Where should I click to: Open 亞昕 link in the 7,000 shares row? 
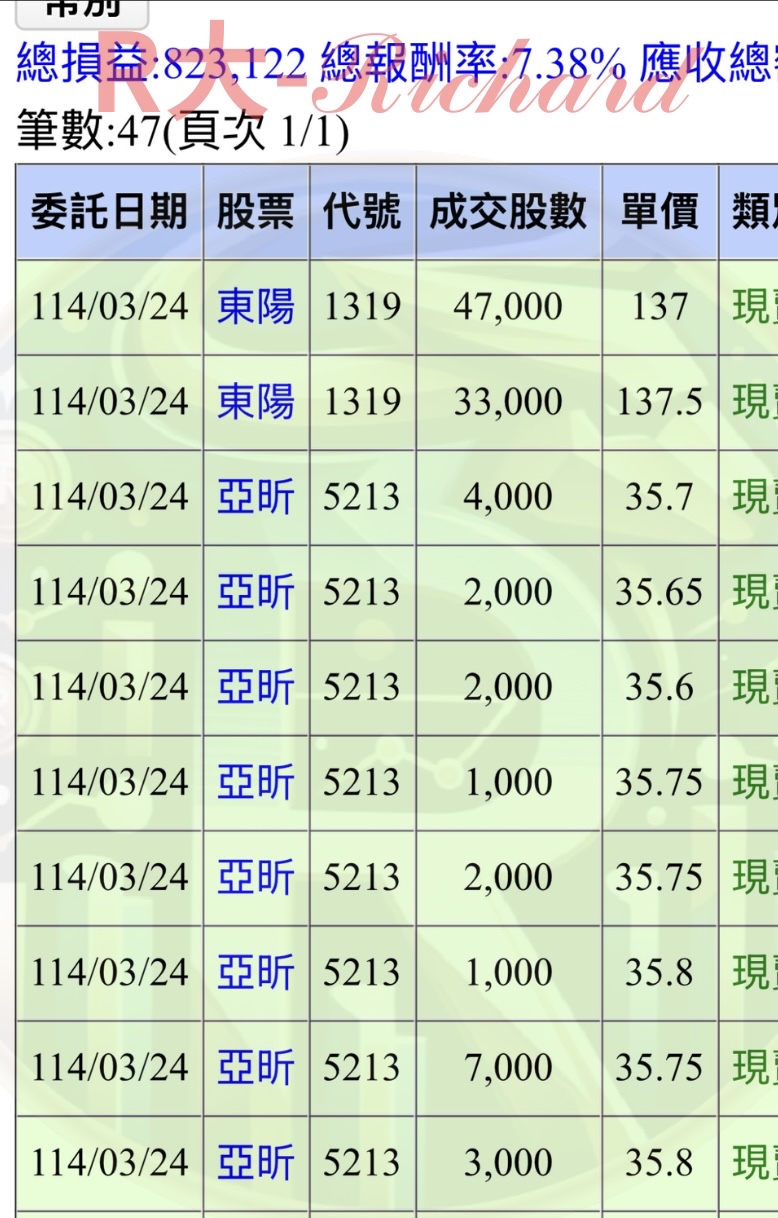click(256, 1067)
